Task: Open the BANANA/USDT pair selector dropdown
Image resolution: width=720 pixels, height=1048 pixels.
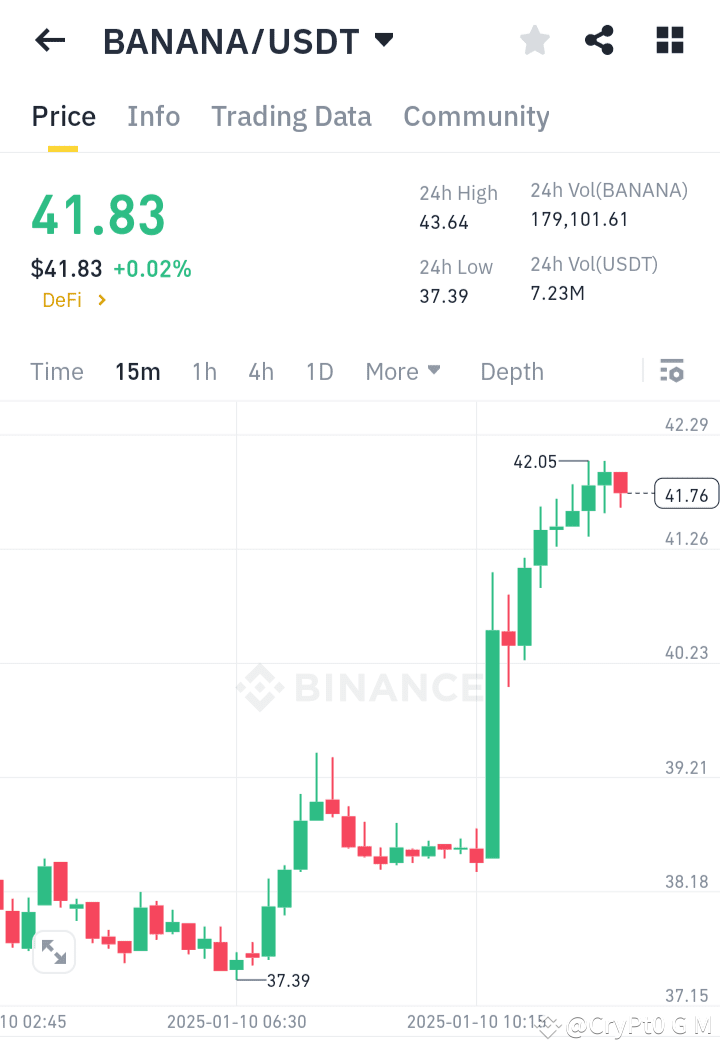Action: [384, 40]
